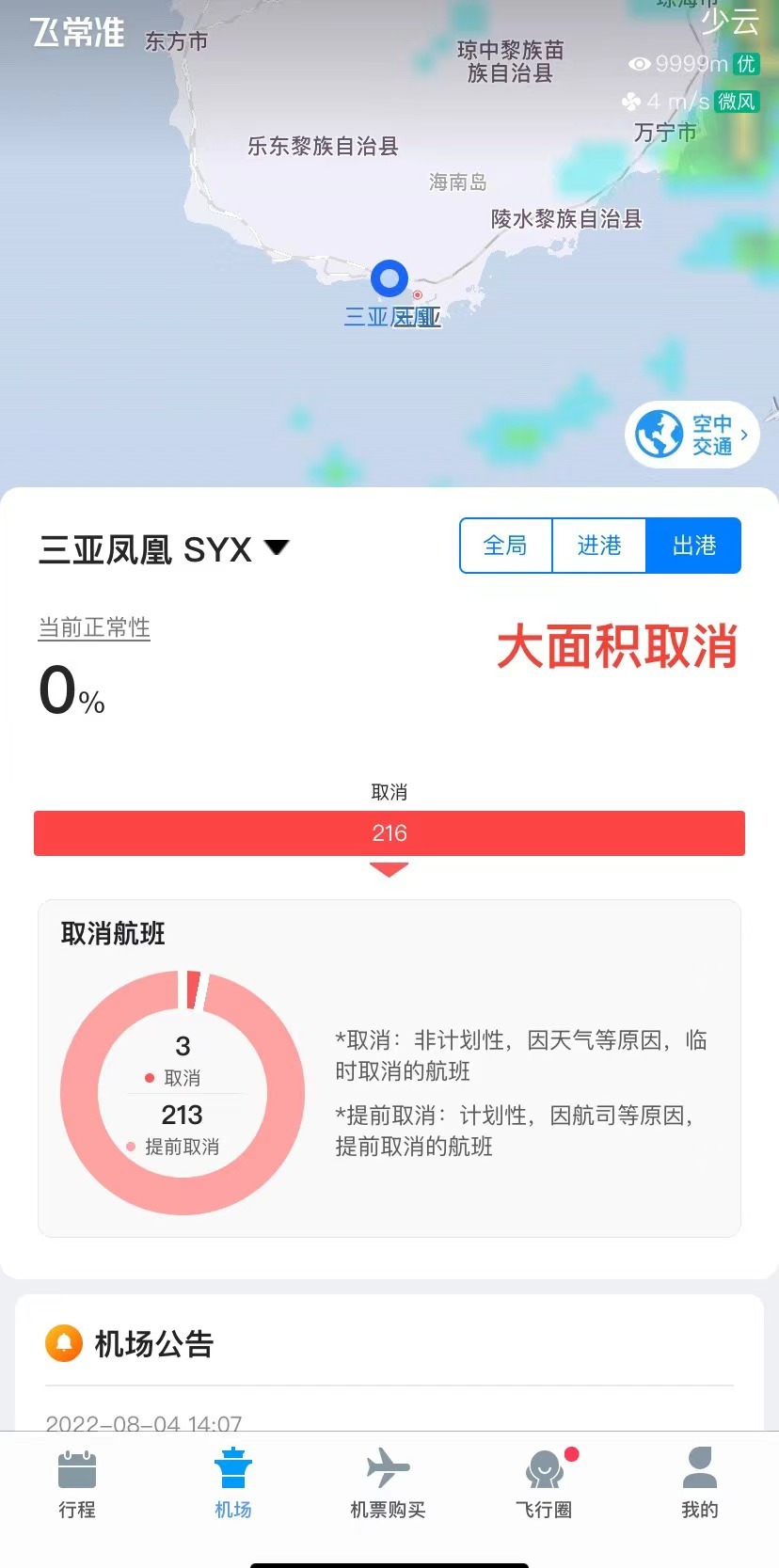
Task: Select the 出港 departures tab
Action: [694, 546]
